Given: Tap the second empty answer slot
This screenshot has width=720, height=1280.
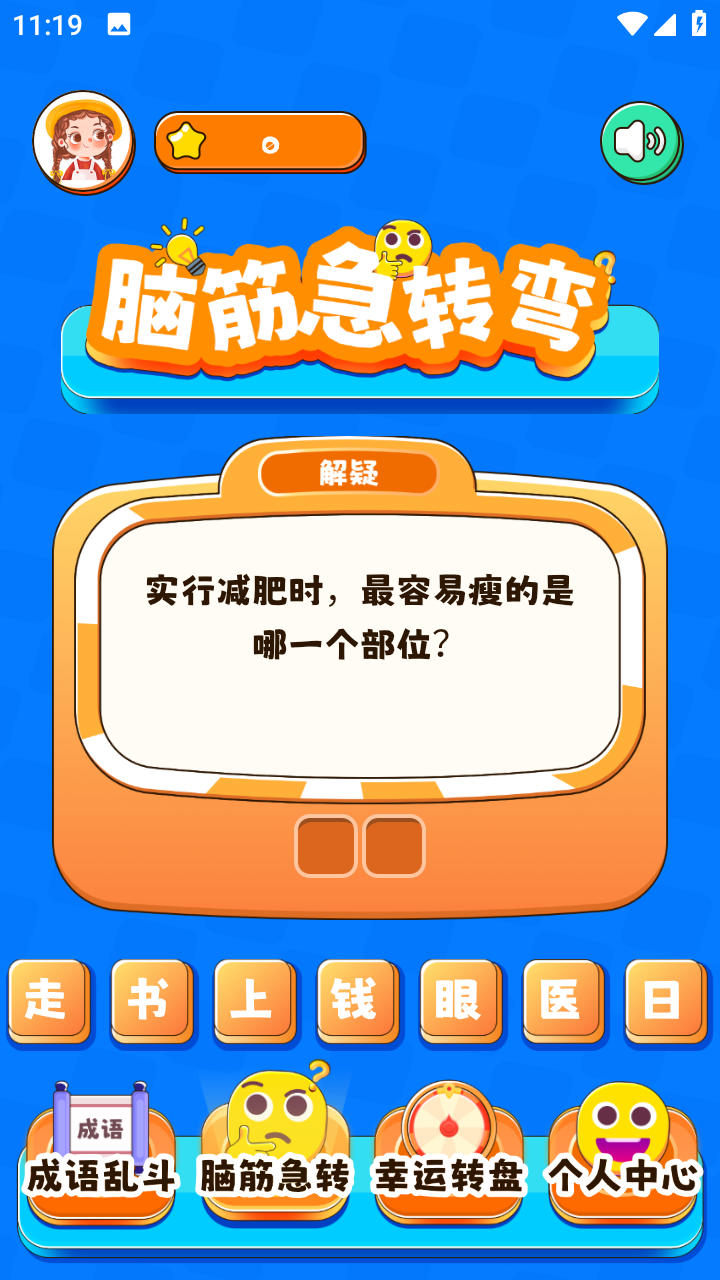Looking at the screenshot, I should coord(394,846).
